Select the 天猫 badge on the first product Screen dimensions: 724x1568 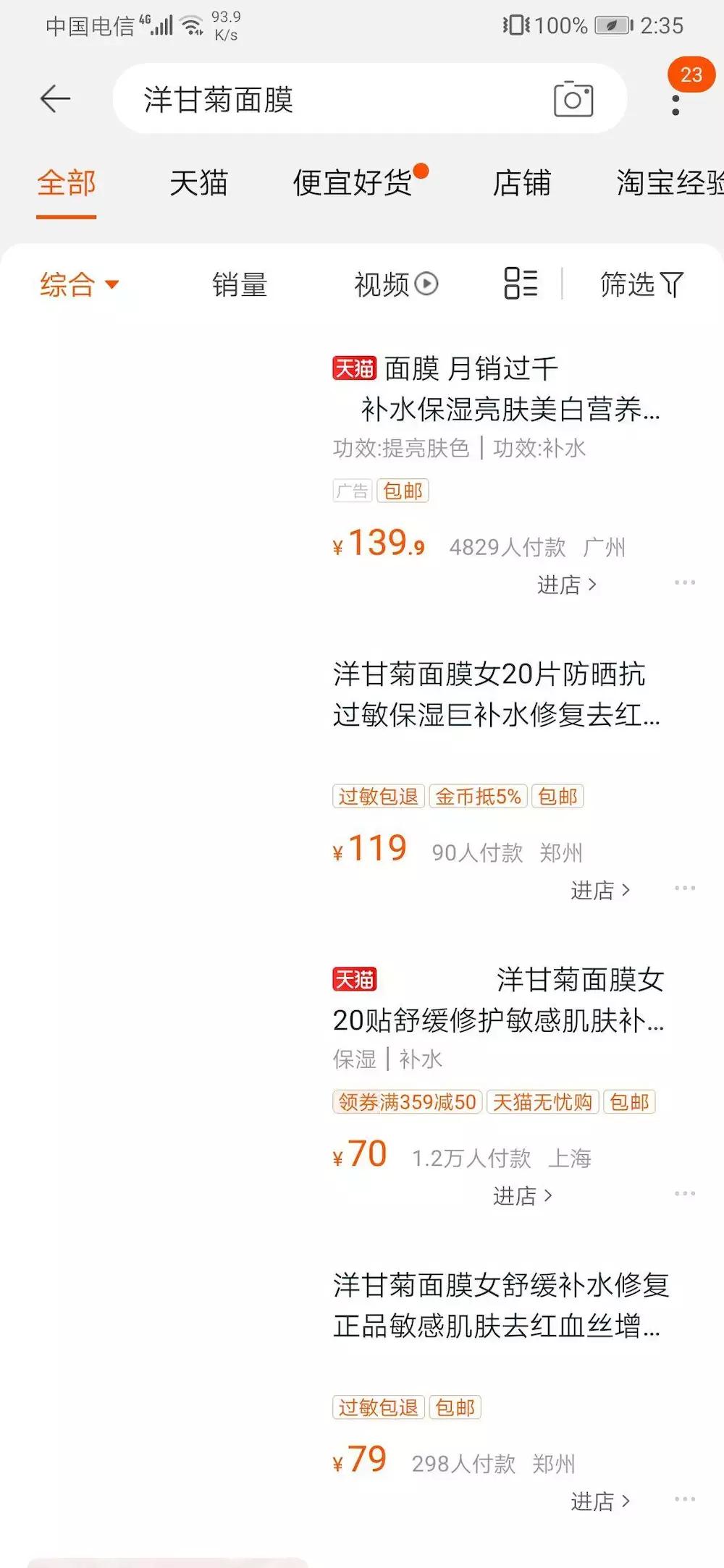354,368
